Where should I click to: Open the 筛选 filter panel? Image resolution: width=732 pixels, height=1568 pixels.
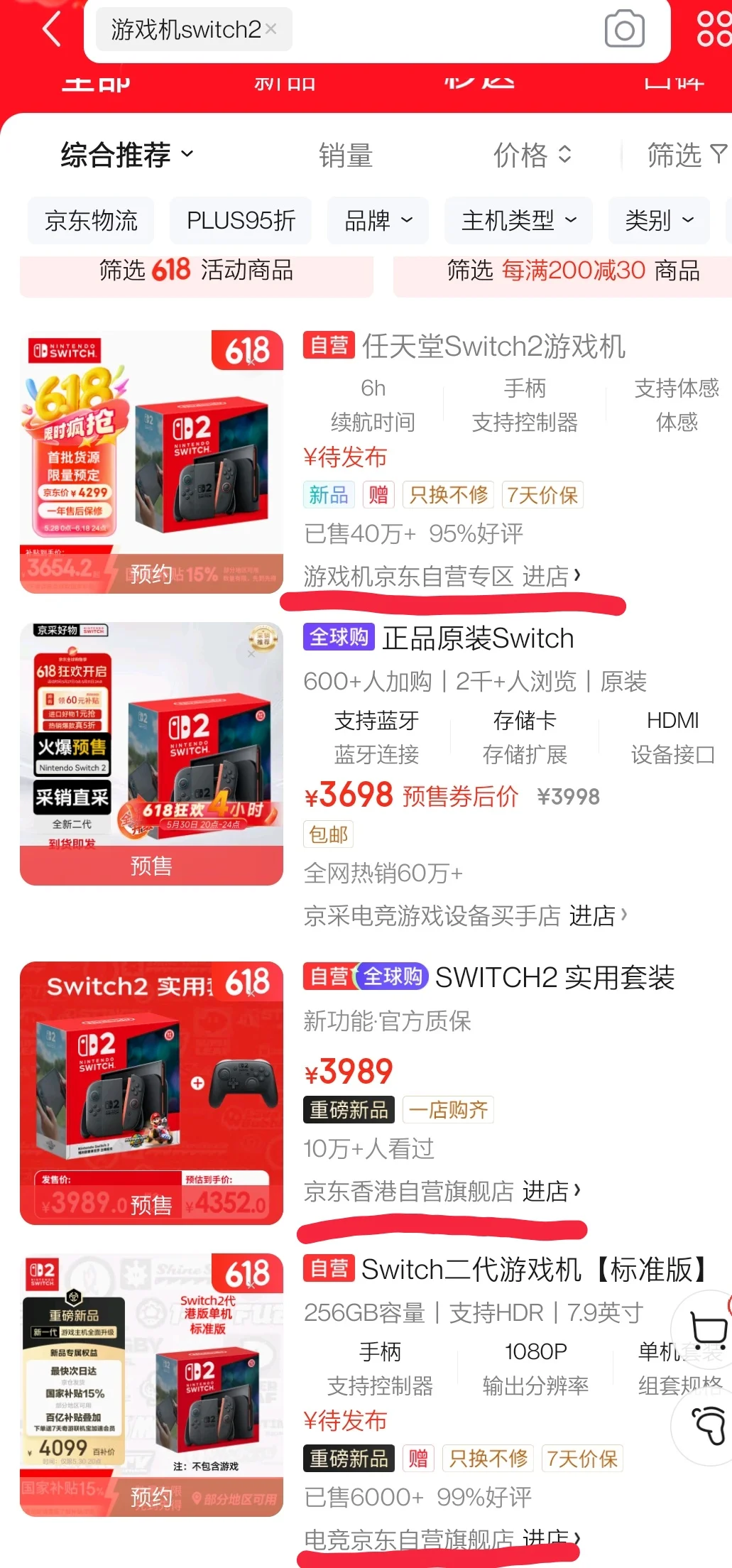click(x=685, y=155)
